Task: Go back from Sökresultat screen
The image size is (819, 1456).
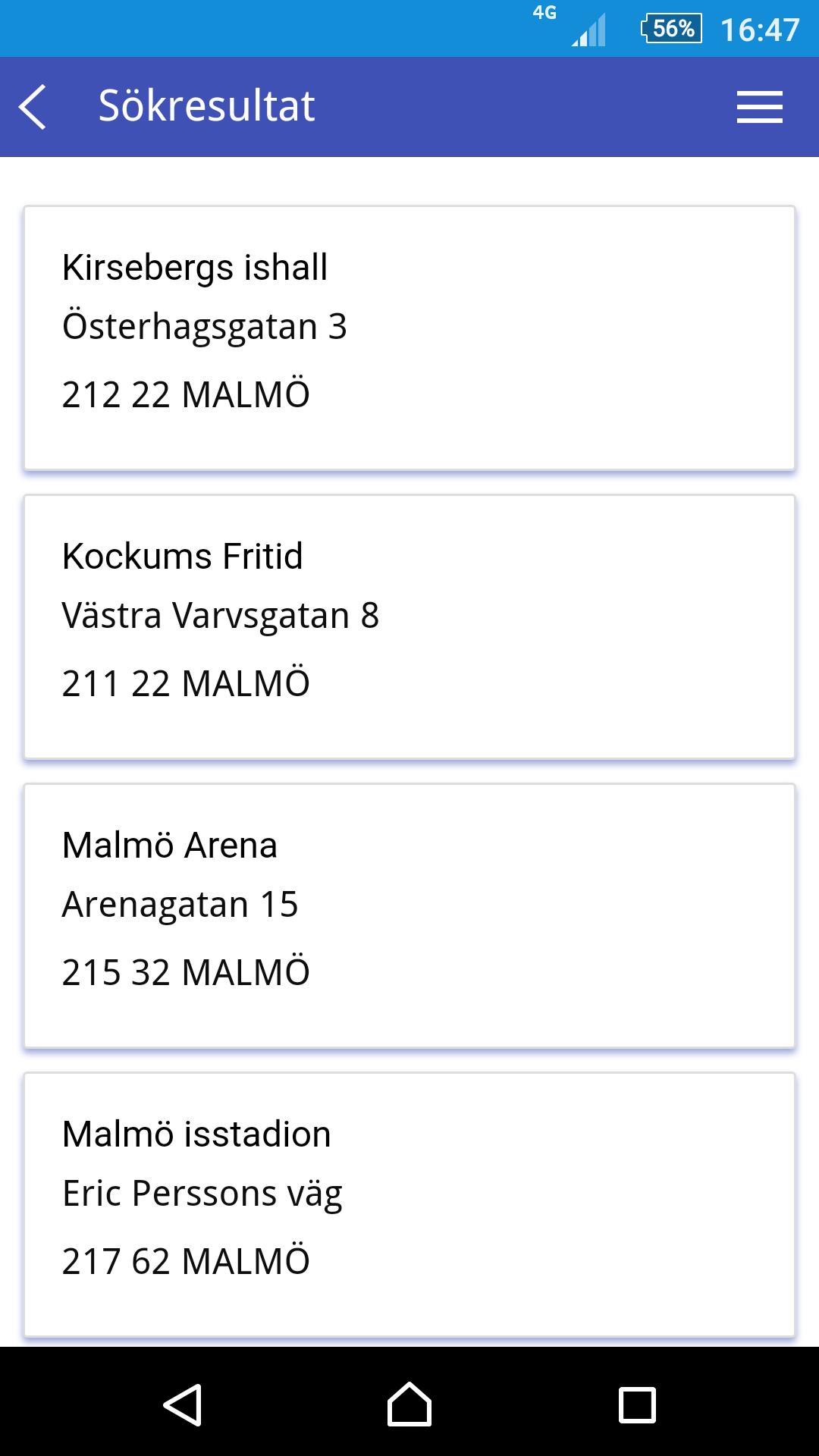Action: pyautogui.click(x=33, y=107)
